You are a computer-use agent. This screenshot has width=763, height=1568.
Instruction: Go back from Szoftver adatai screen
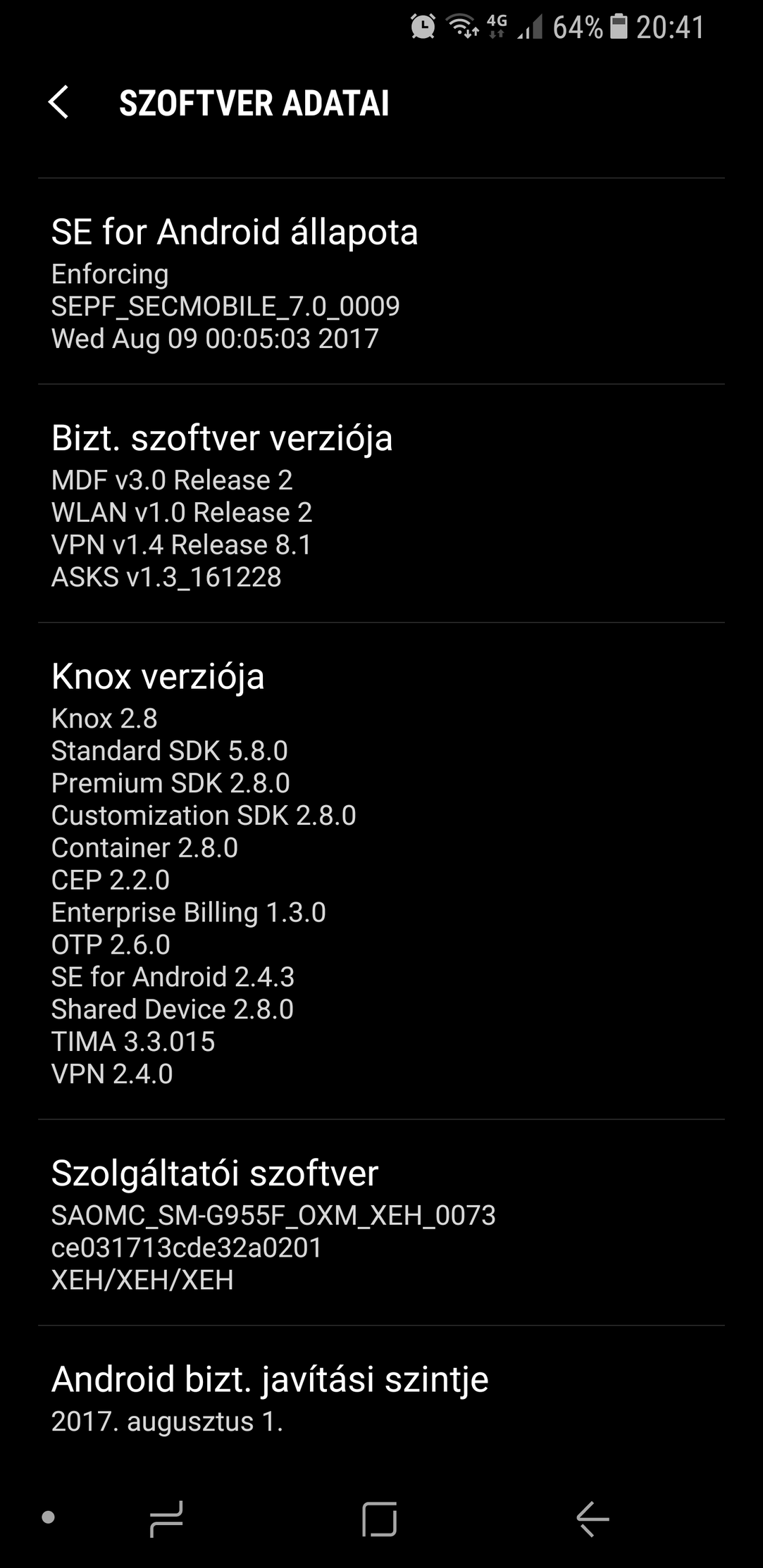pyautogui.click(x=58, y=103)
